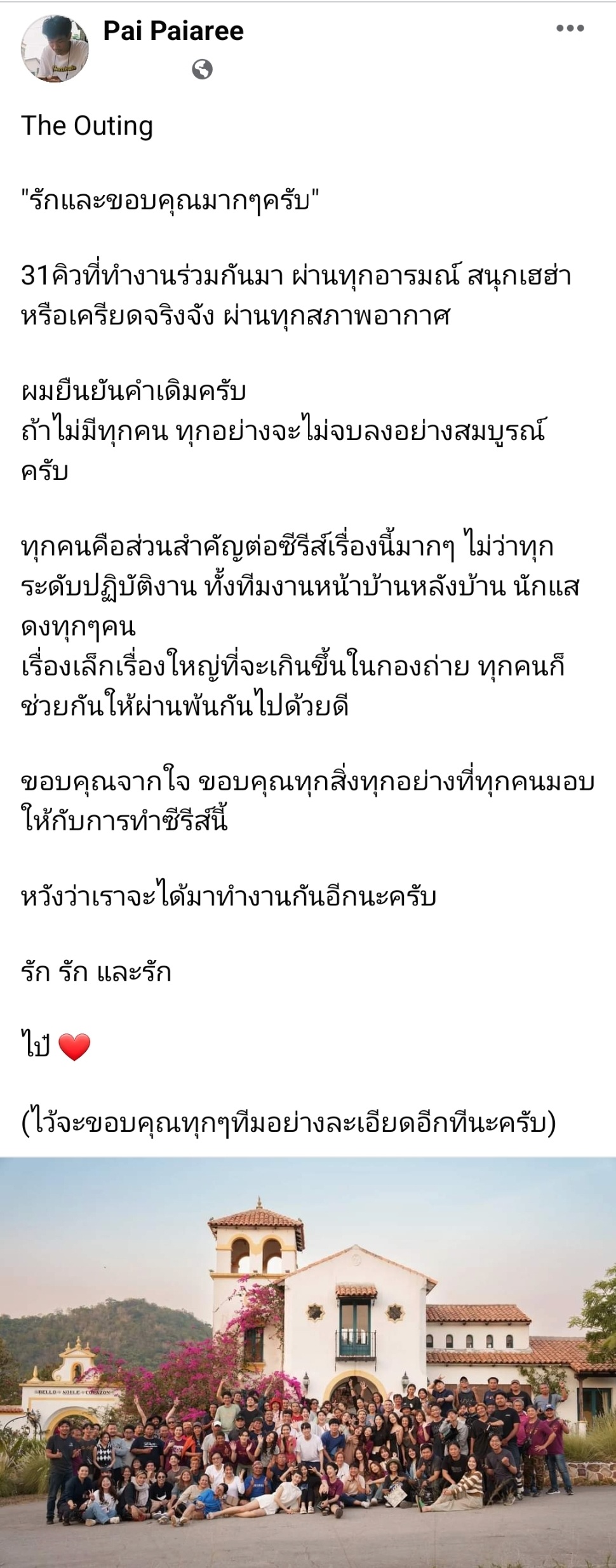Visit Pai Paiaree's profile by name
The height and width of the screenshot is (1568, 616).
tap(173, 31)
